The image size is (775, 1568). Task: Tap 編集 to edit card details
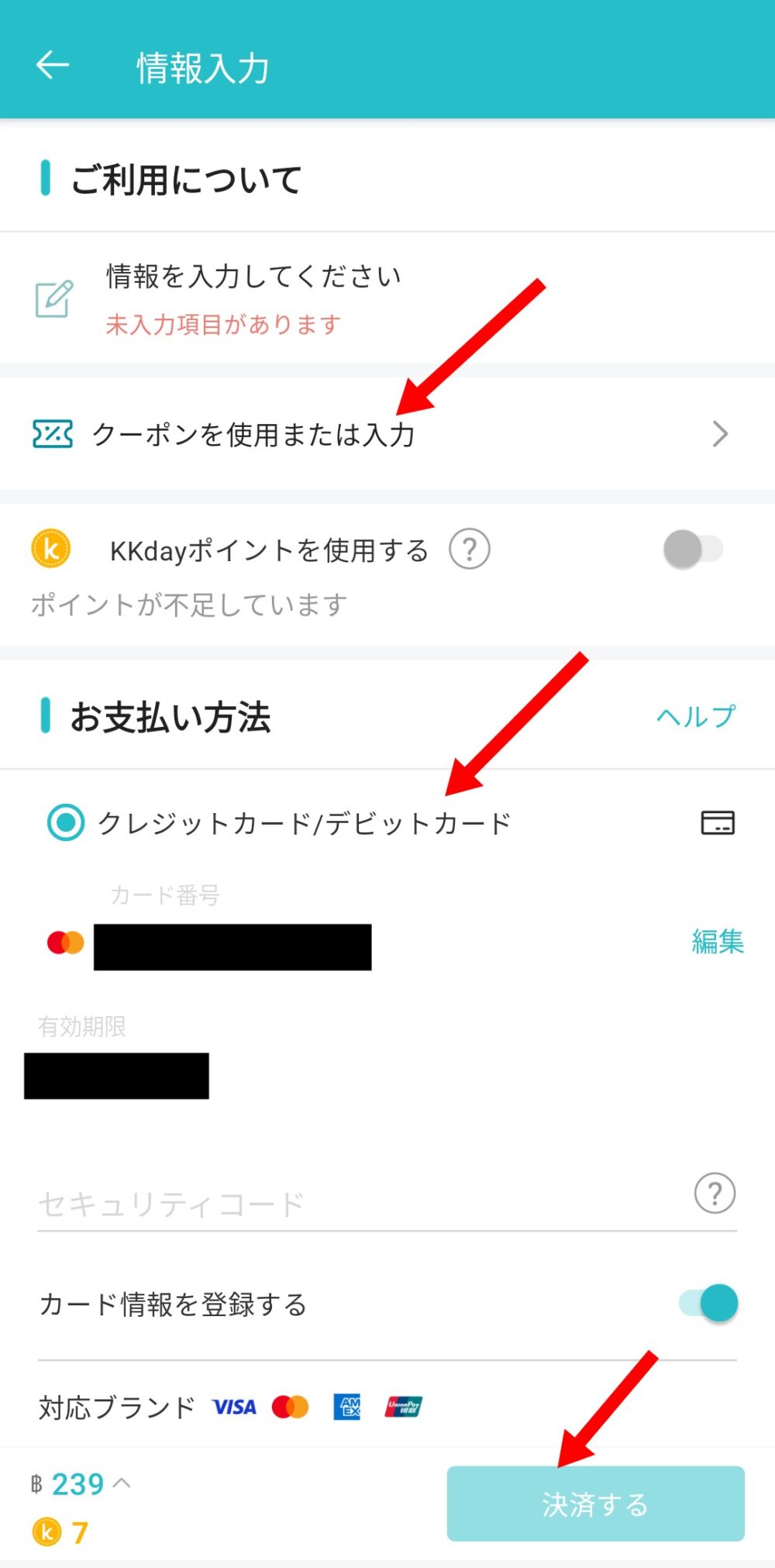coord(717,942)
